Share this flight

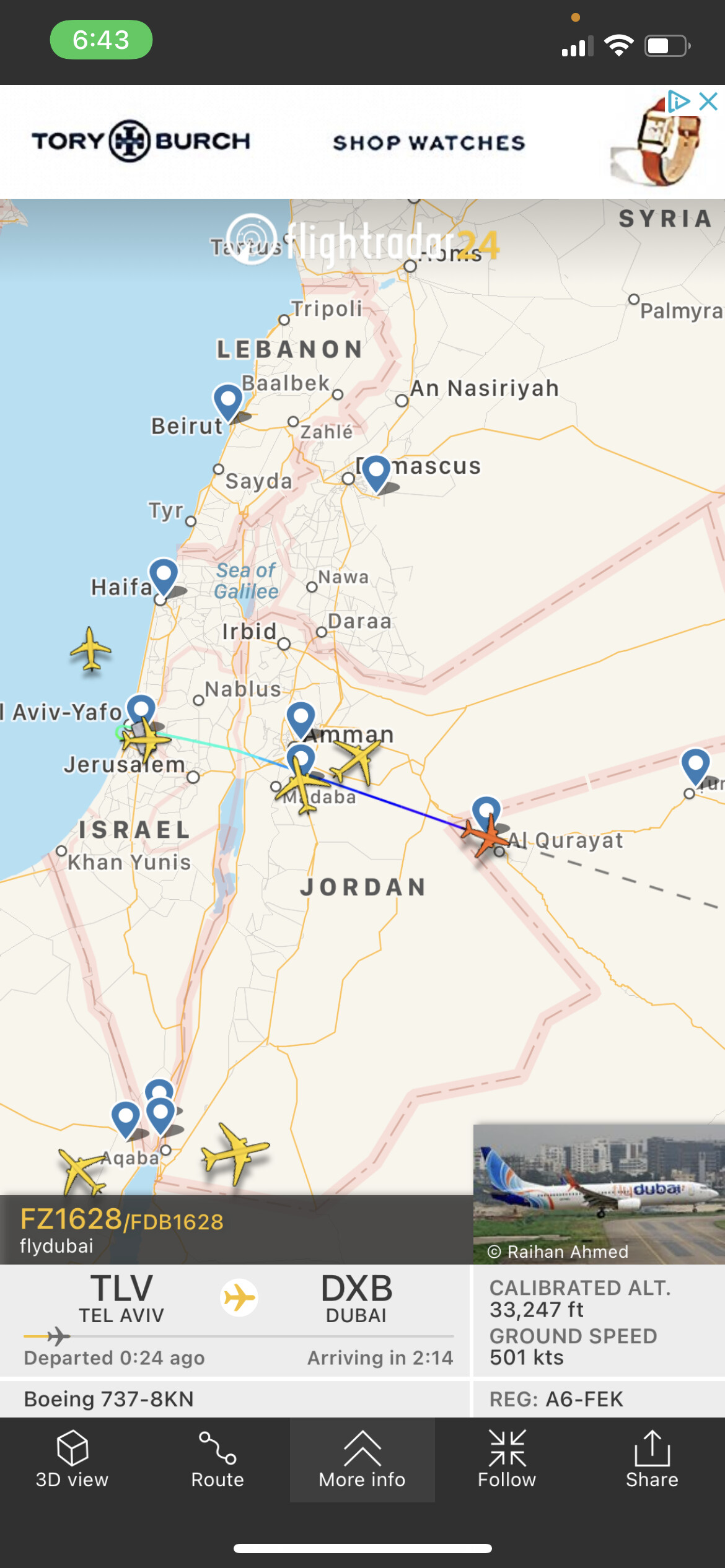pyautogui.click(x=651, y=1460)
